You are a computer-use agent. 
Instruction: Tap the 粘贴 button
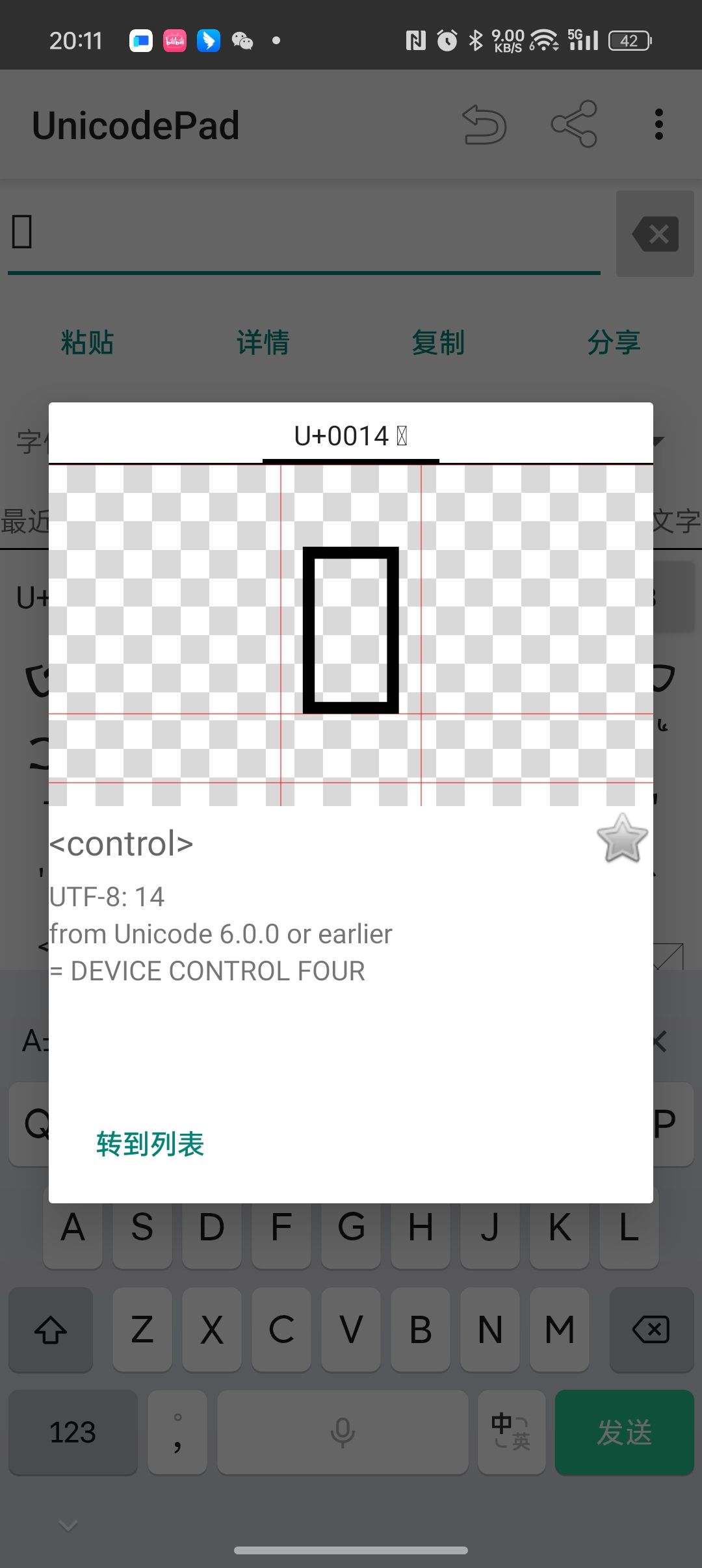click(87, 343)
